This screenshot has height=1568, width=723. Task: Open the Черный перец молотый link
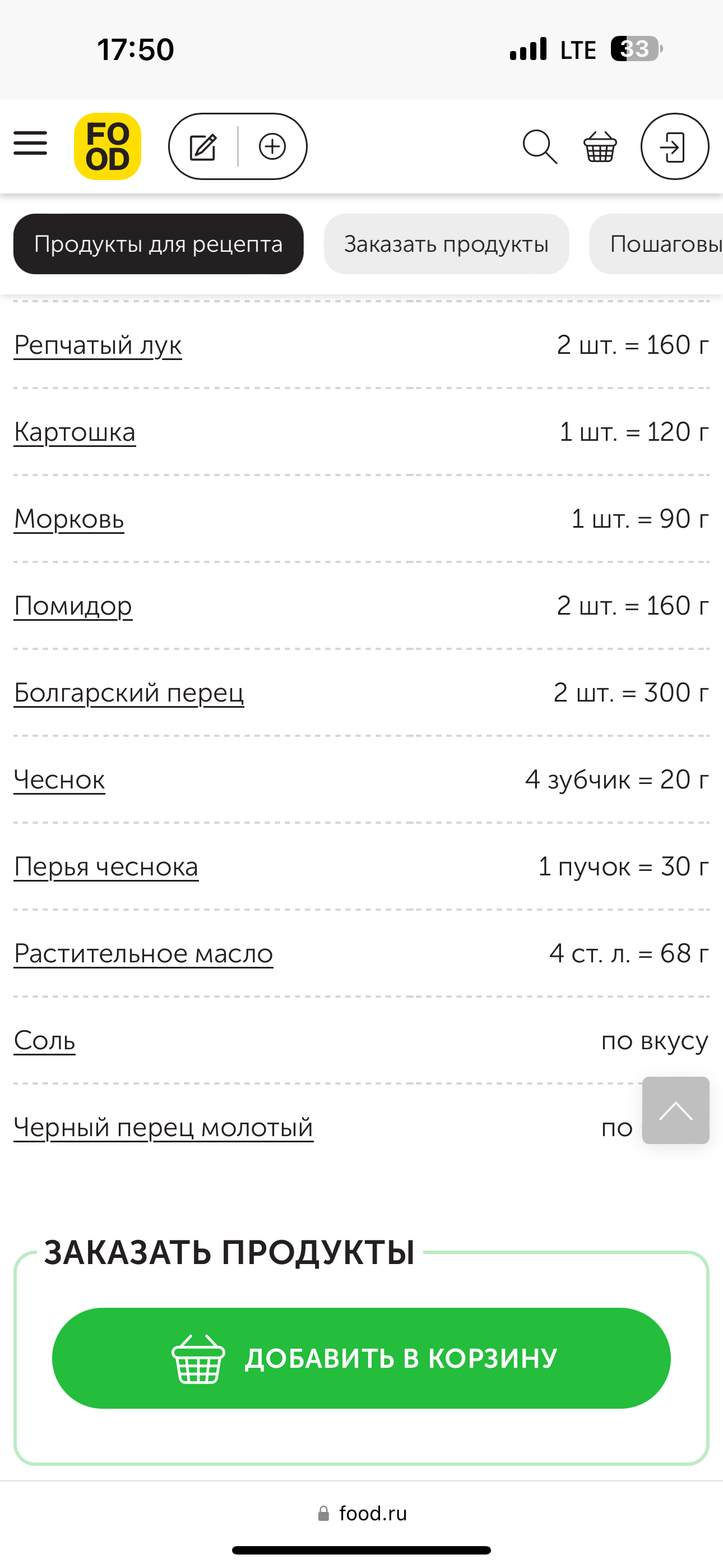pos(164,1128)
